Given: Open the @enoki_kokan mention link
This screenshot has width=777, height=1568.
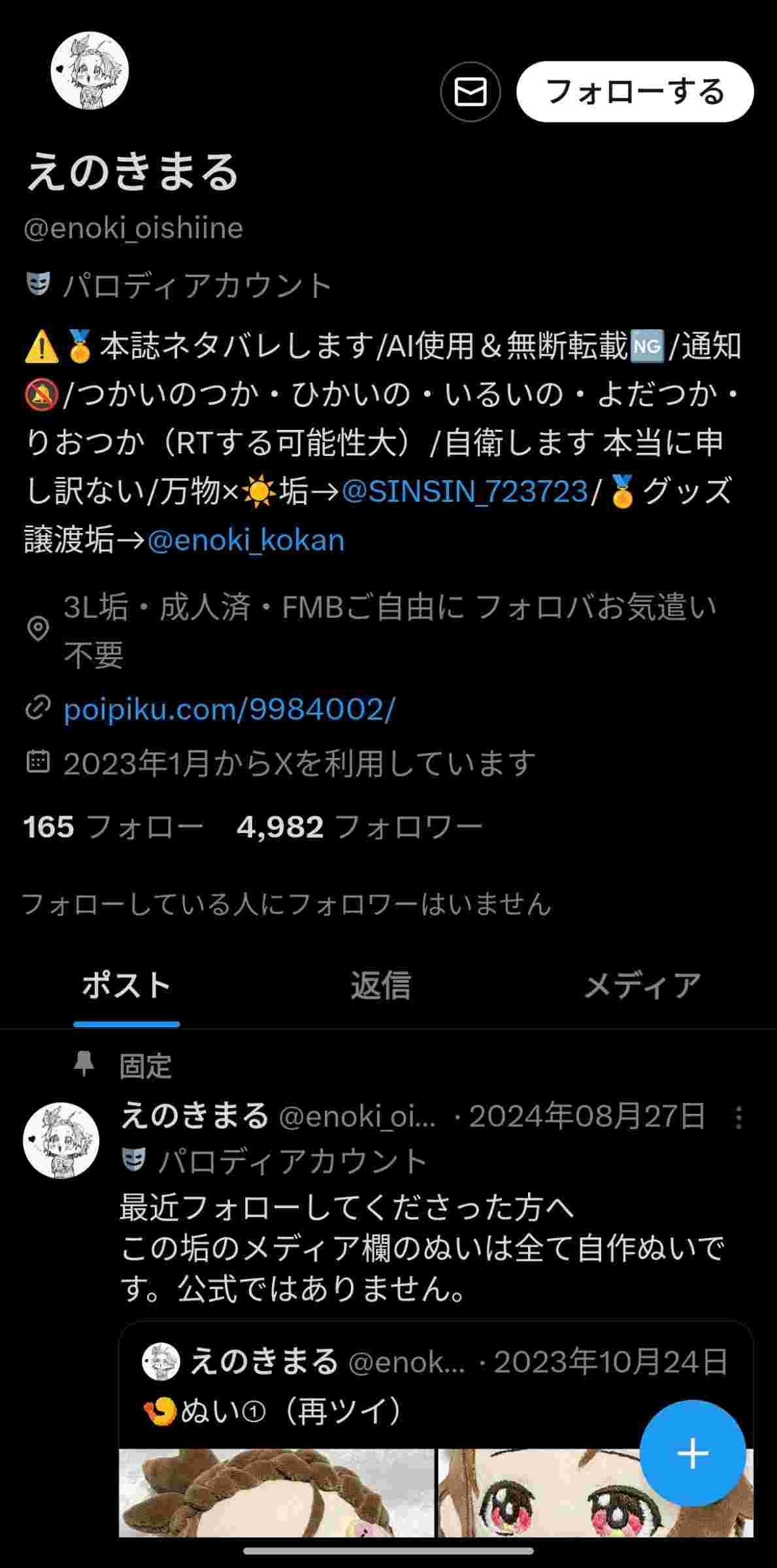Looking at the screenshot, I should pyautogui.click(x=246, y=541).
